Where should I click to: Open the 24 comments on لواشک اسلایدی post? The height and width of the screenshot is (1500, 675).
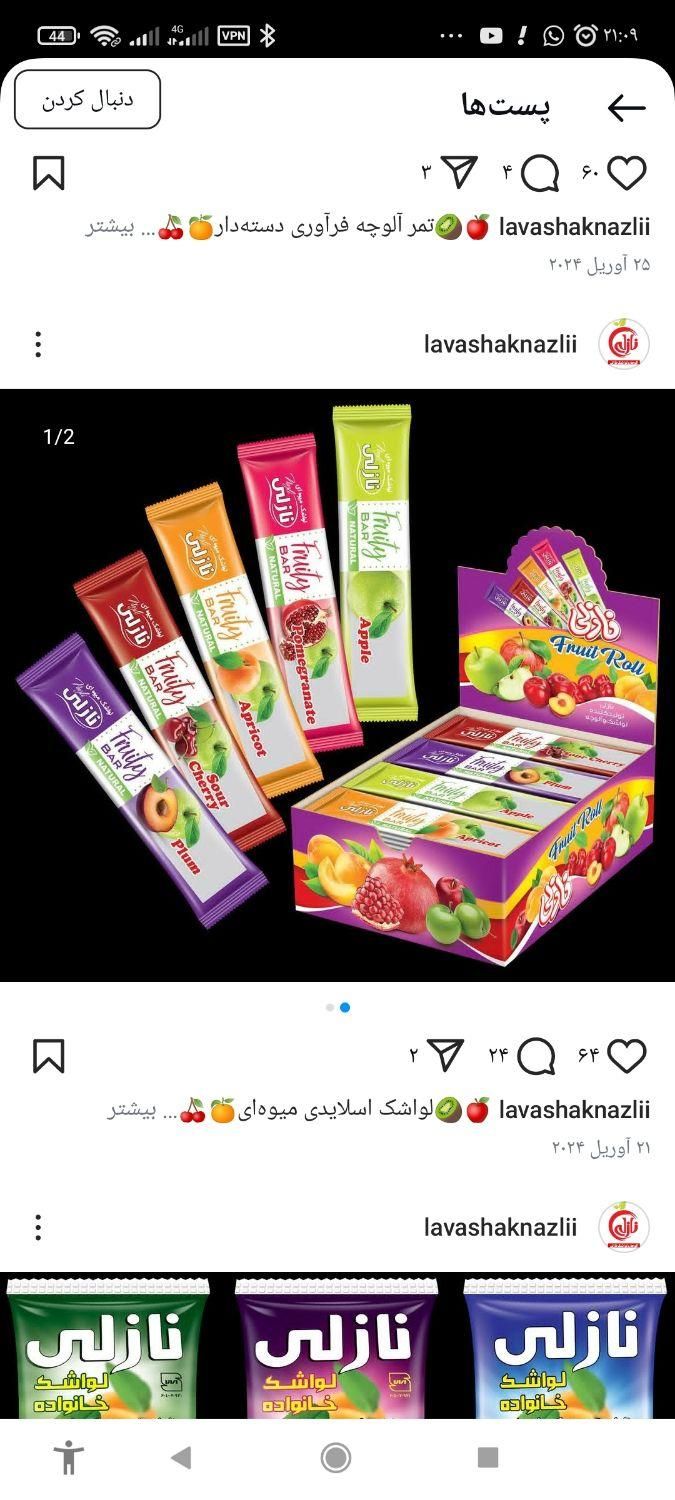click(537, 1056)
